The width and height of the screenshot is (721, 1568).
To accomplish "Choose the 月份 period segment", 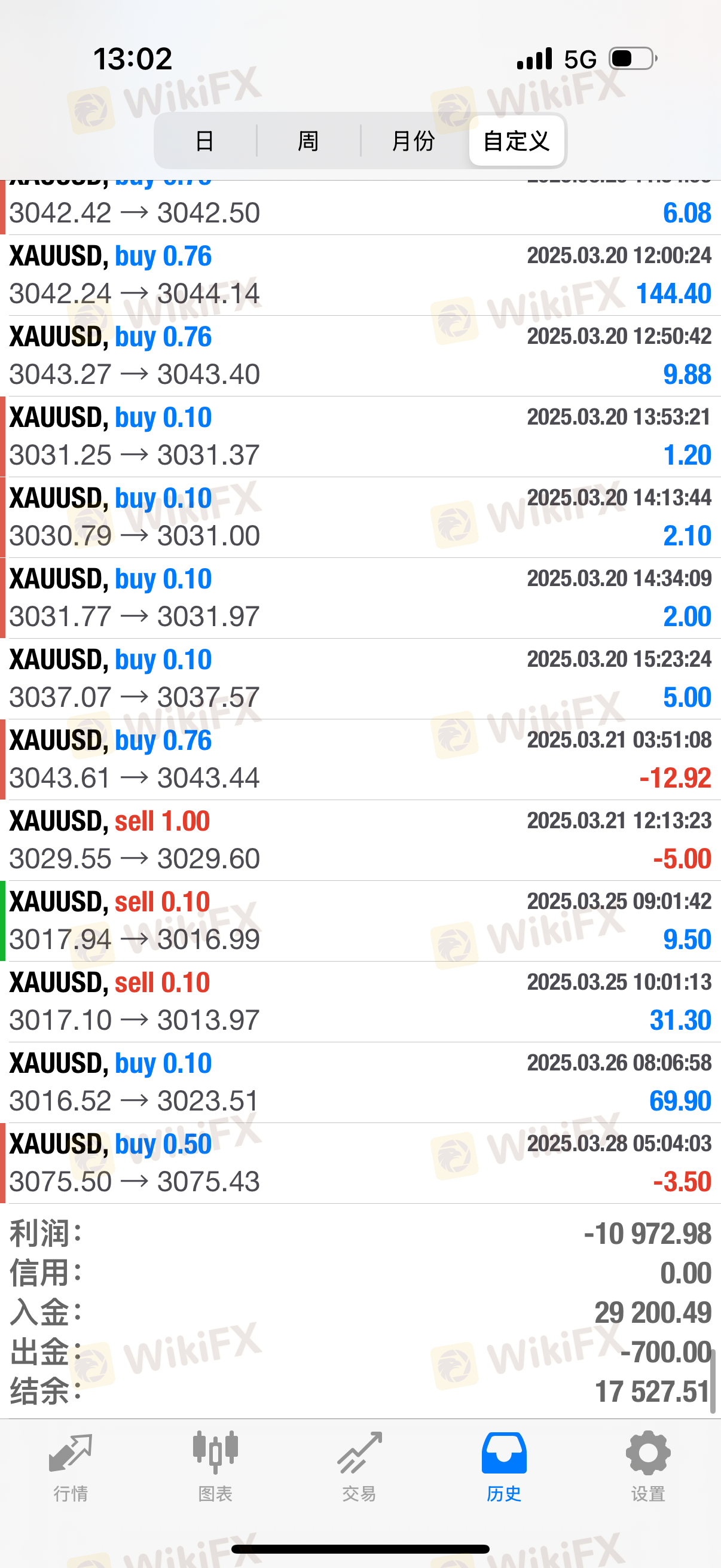I will pos(414,141).
